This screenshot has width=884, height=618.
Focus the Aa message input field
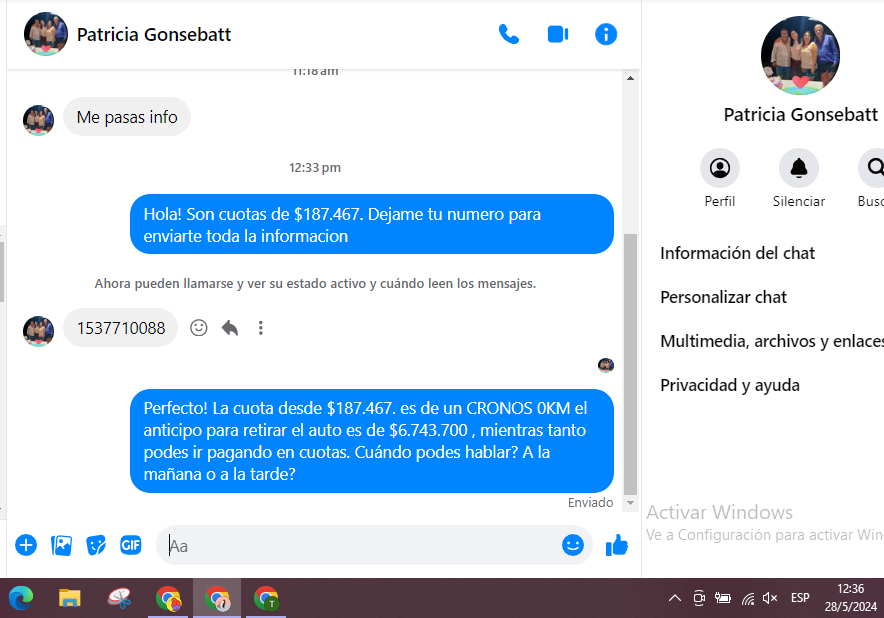pos(360,546)
